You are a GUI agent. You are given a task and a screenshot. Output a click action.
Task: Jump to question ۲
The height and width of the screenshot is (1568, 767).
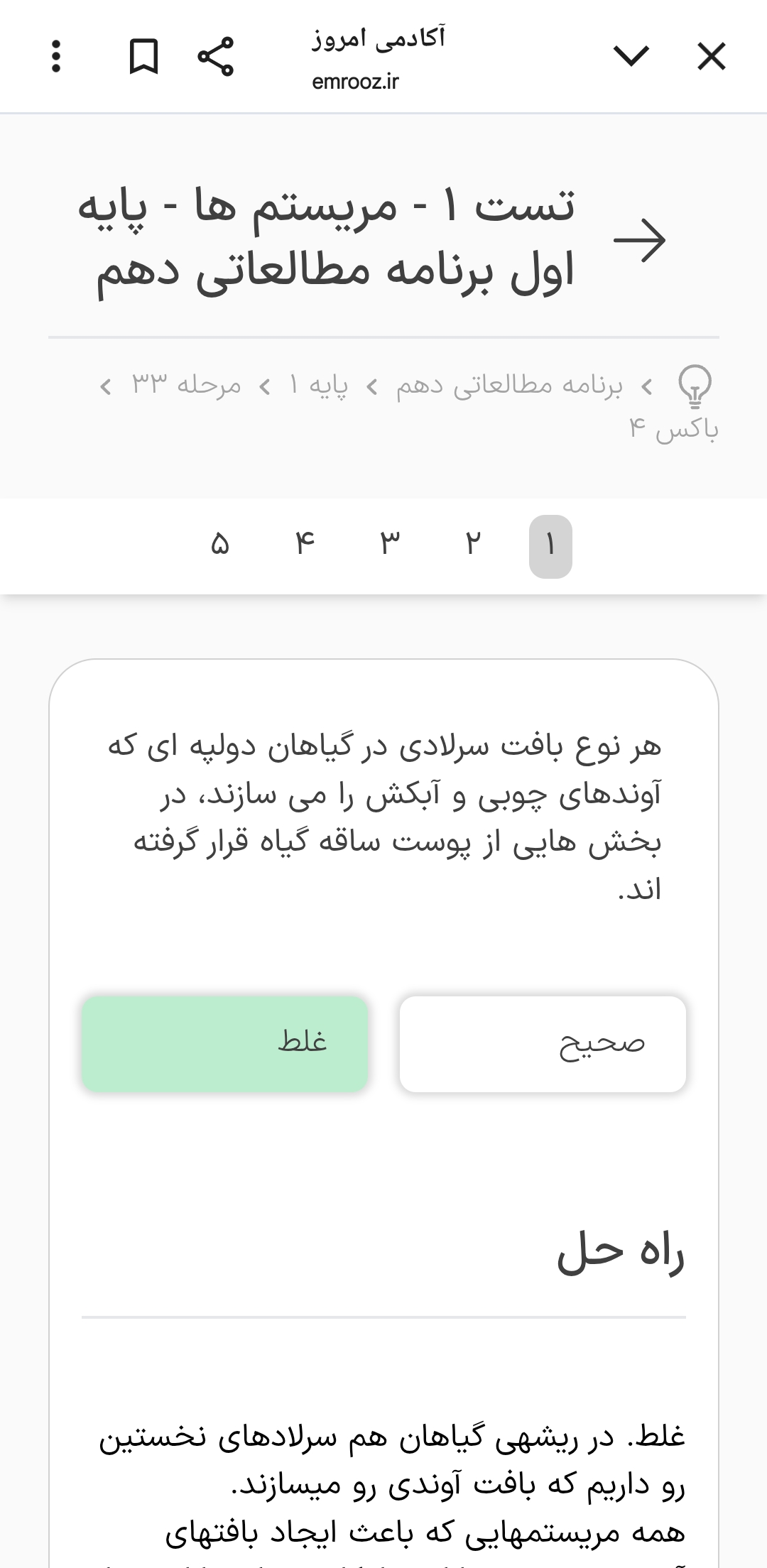coord(474,546)
